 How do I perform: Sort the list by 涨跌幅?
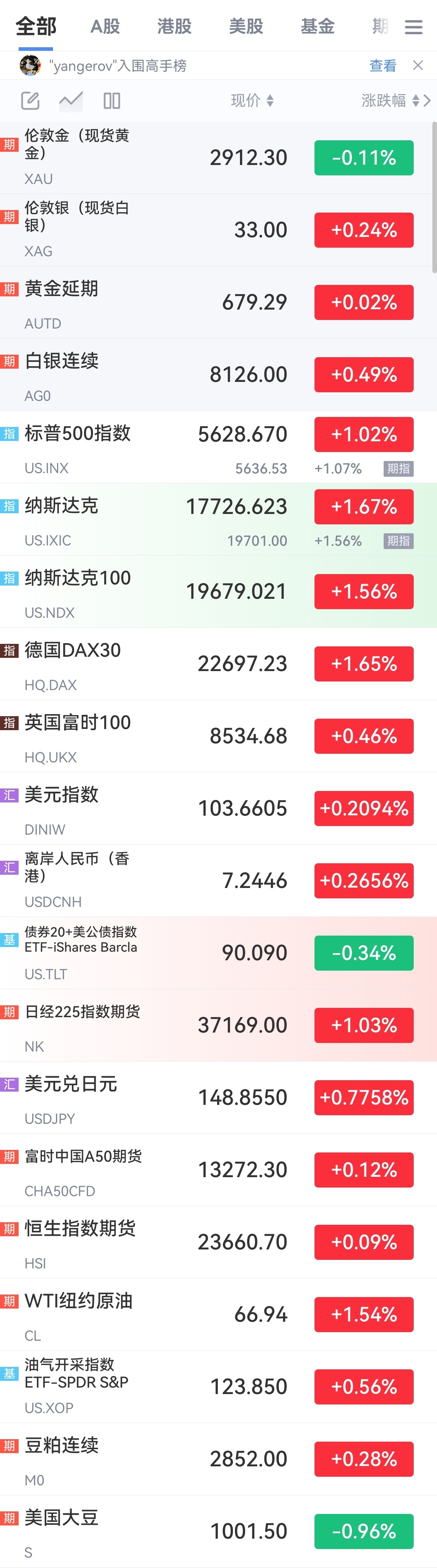389,101
